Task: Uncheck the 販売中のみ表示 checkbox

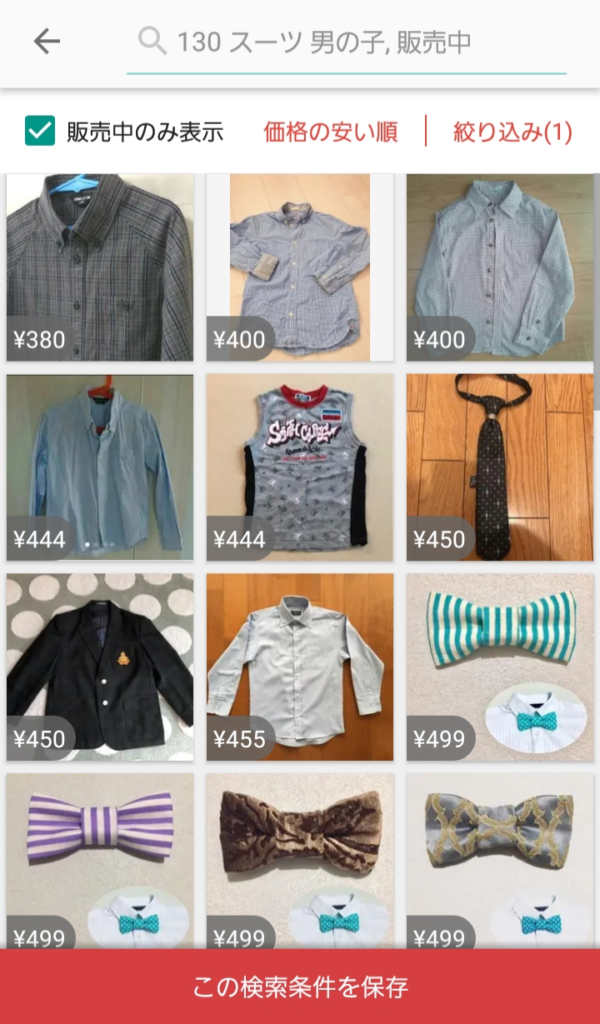Action: pyautogui.click(x=40, y=131)
